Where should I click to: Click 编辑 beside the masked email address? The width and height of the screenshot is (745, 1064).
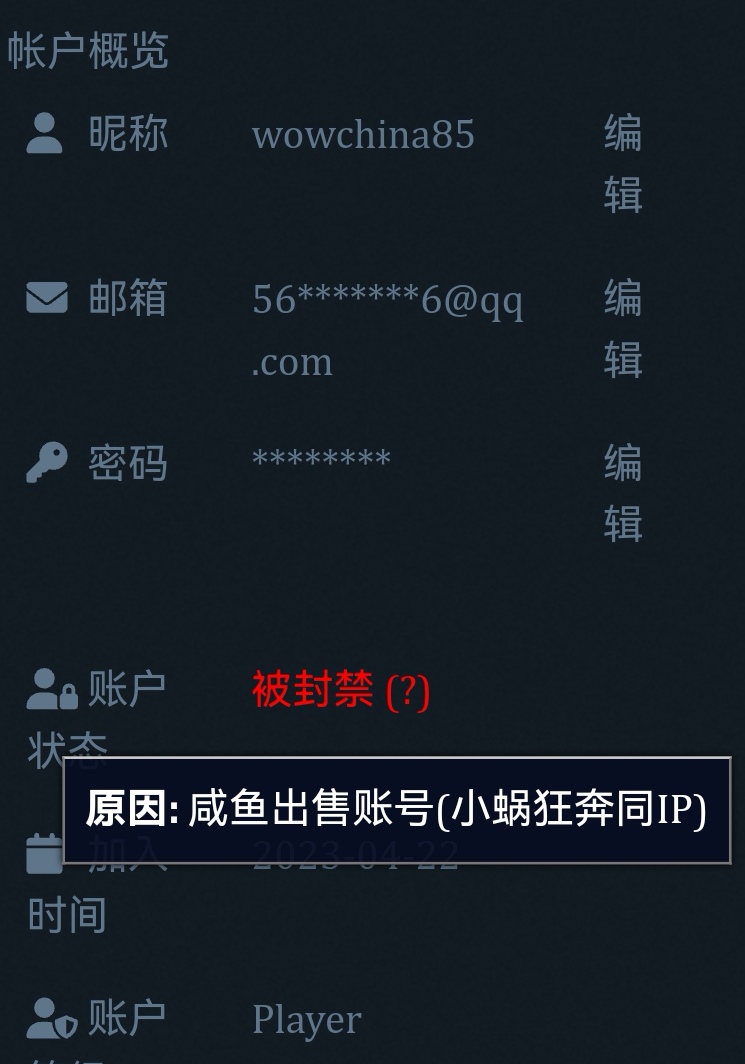(621, 330)
